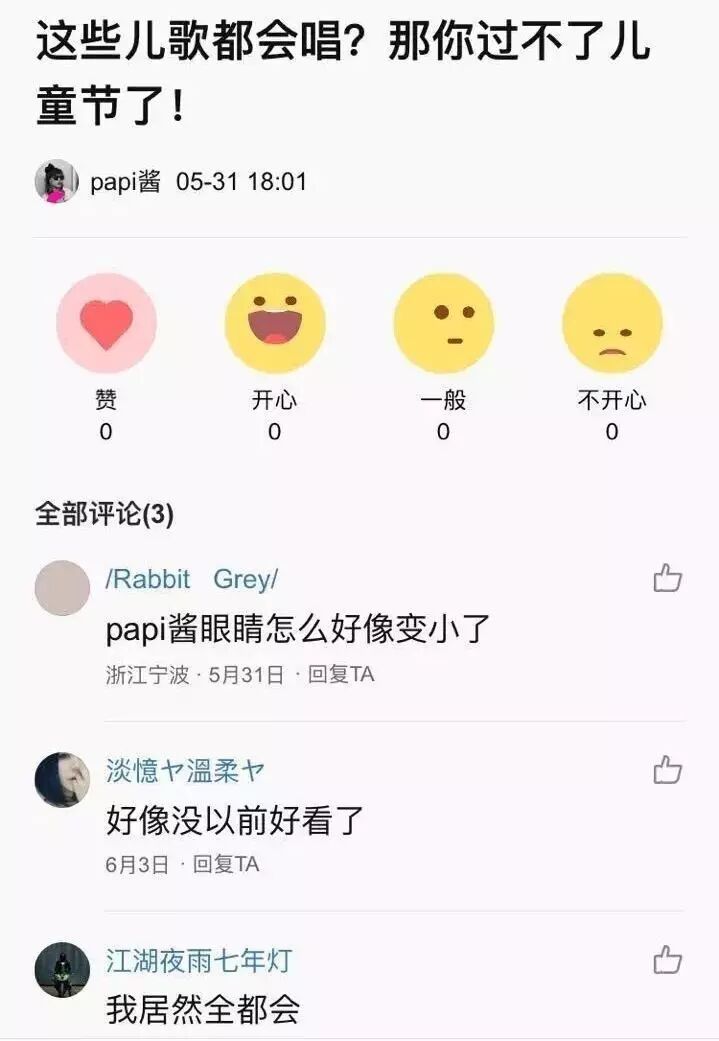This screenshot has width=719, height=1041.
Task: Like the comment by 淡憶ヤ溫柔ヤ
Action: tap(667, 769)
